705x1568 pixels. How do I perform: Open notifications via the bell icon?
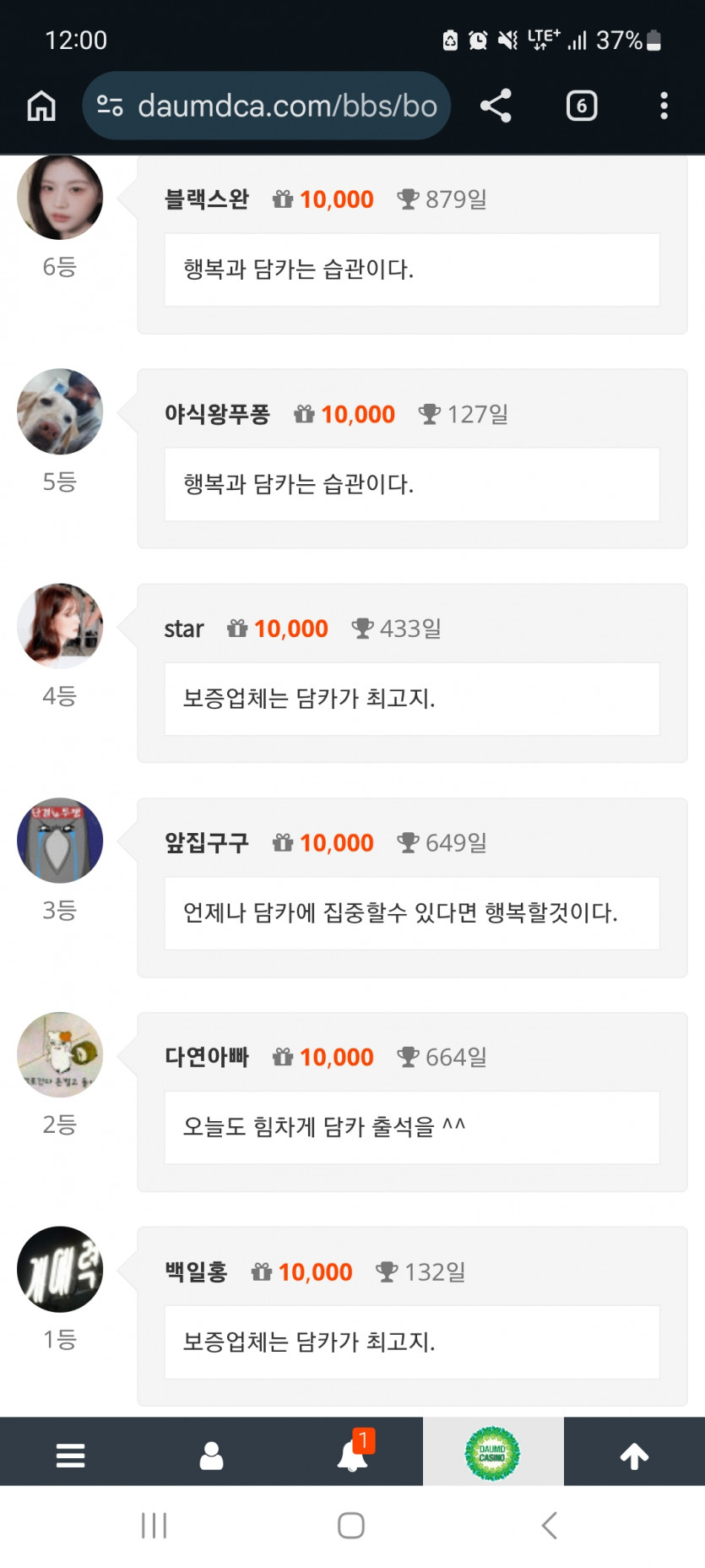[x=351, y=1455]
